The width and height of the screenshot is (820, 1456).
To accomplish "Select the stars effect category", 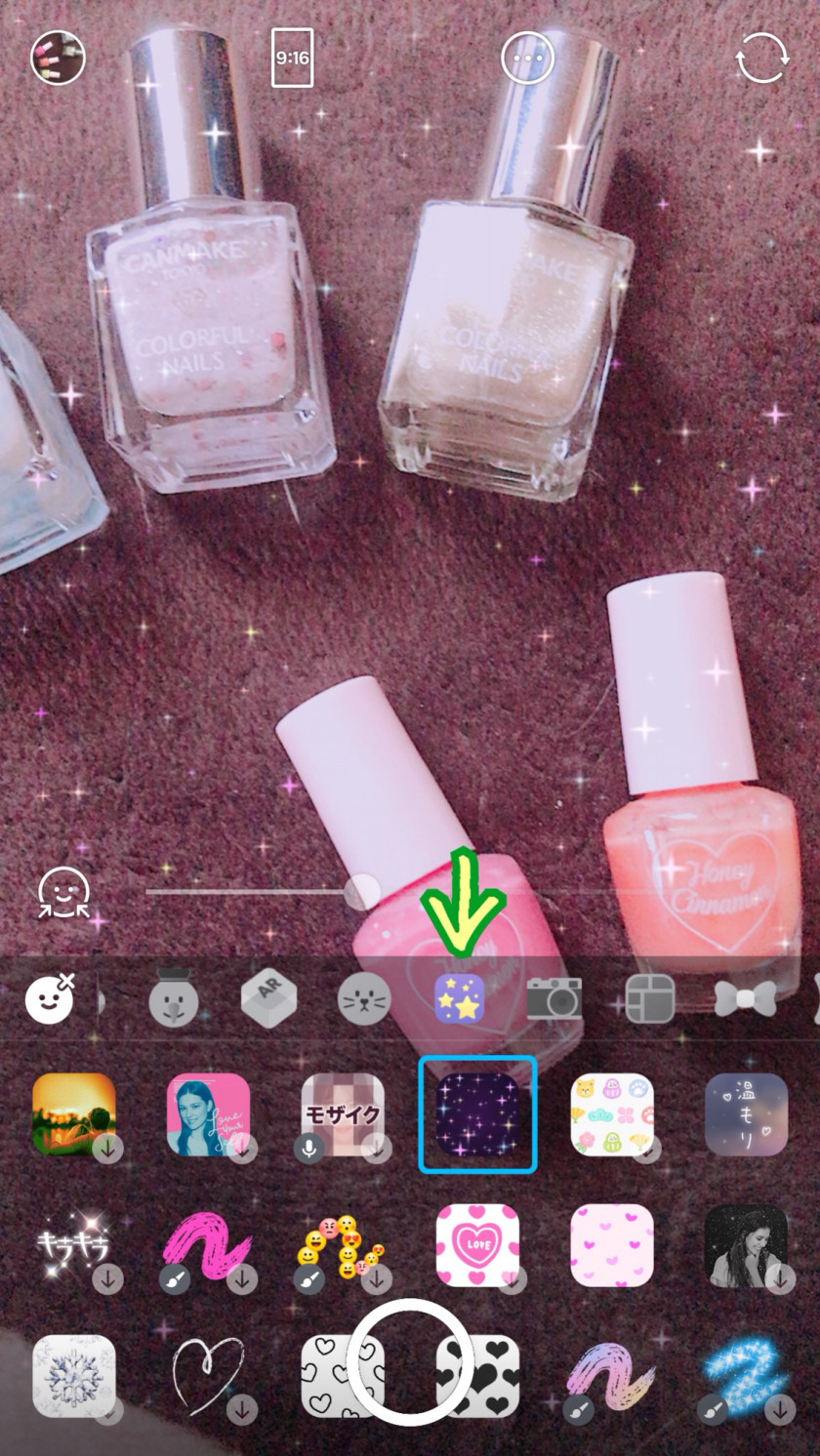I will [x=460, y=998].
